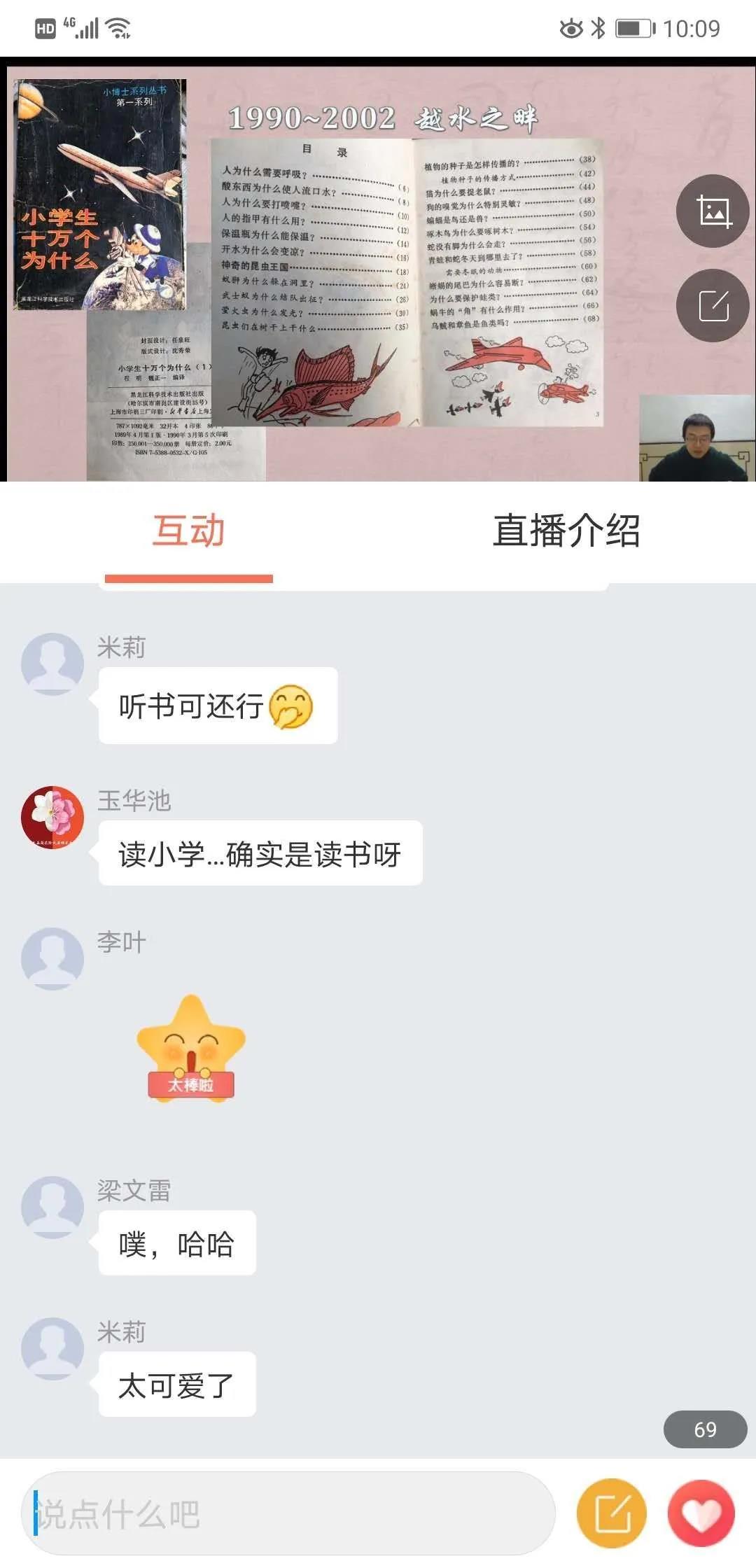Screen dimensions: 756x1568
Task: Tap the edit note icon on video
Action: pos(713,306)
